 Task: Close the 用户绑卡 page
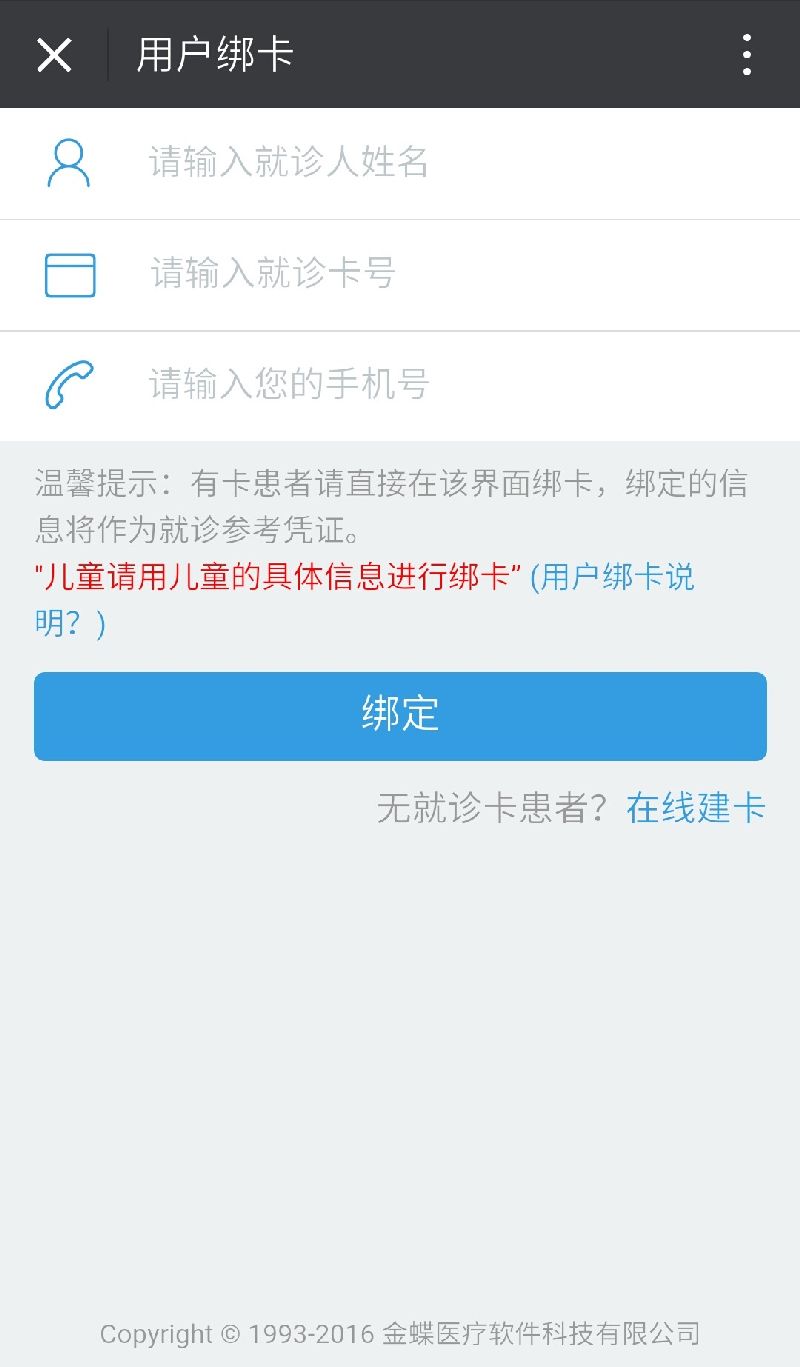coord(54,54)
